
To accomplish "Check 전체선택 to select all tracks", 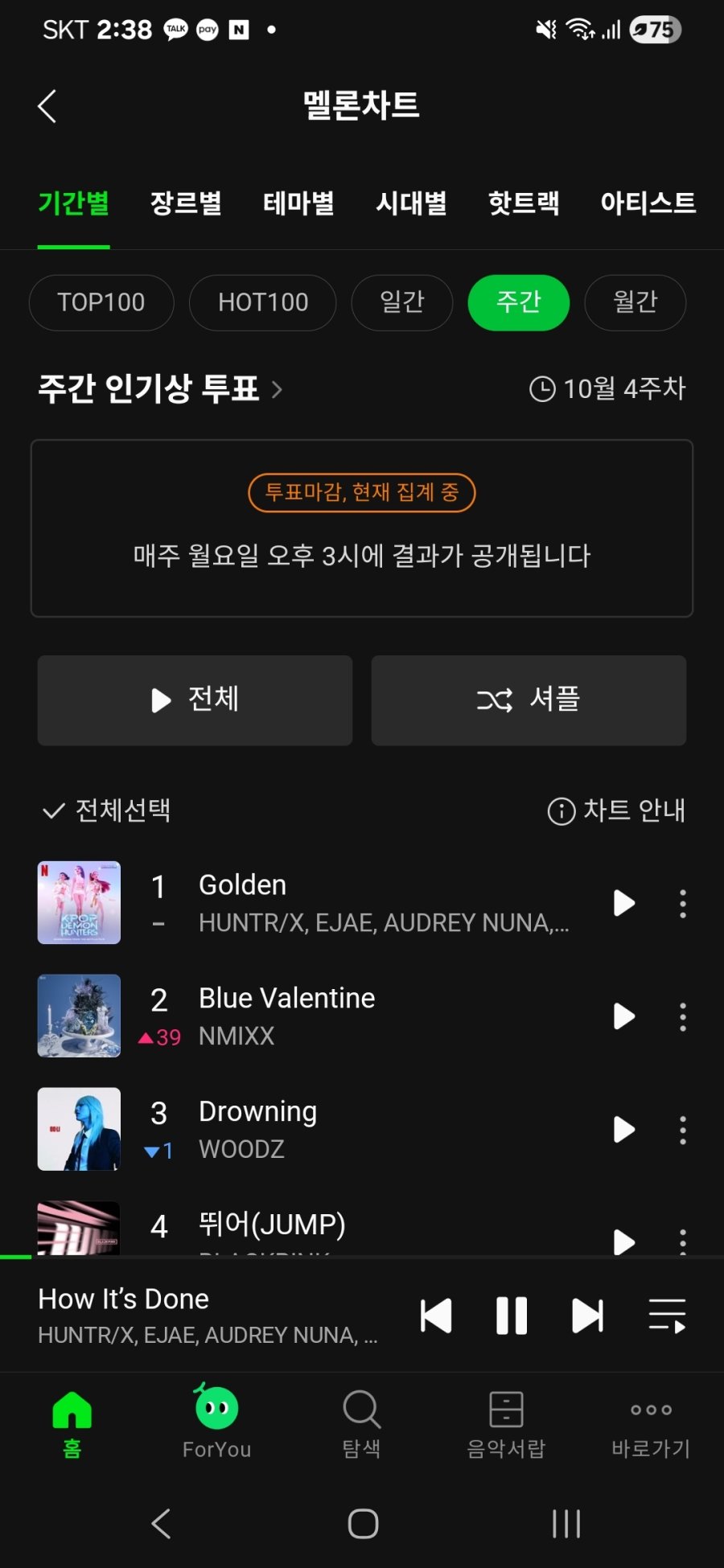I will pos(106,811).
